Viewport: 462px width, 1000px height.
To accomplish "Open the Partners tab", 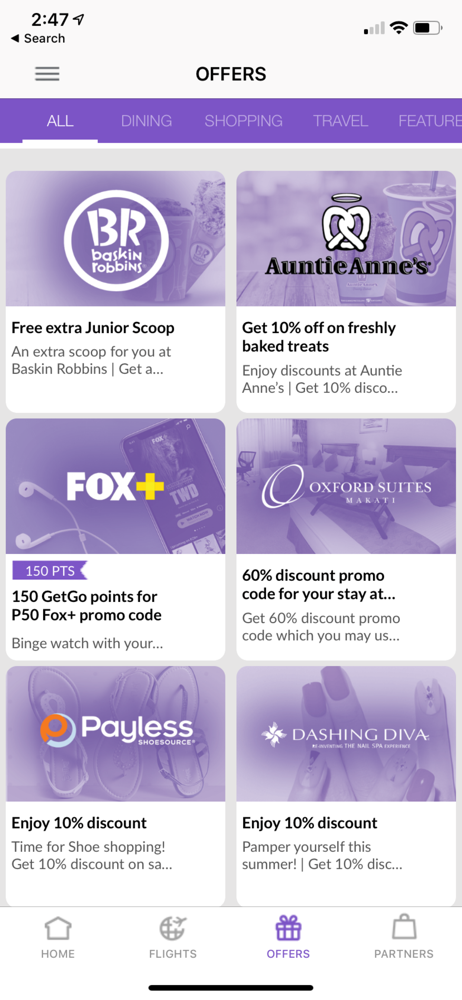I will click(404, 938).
